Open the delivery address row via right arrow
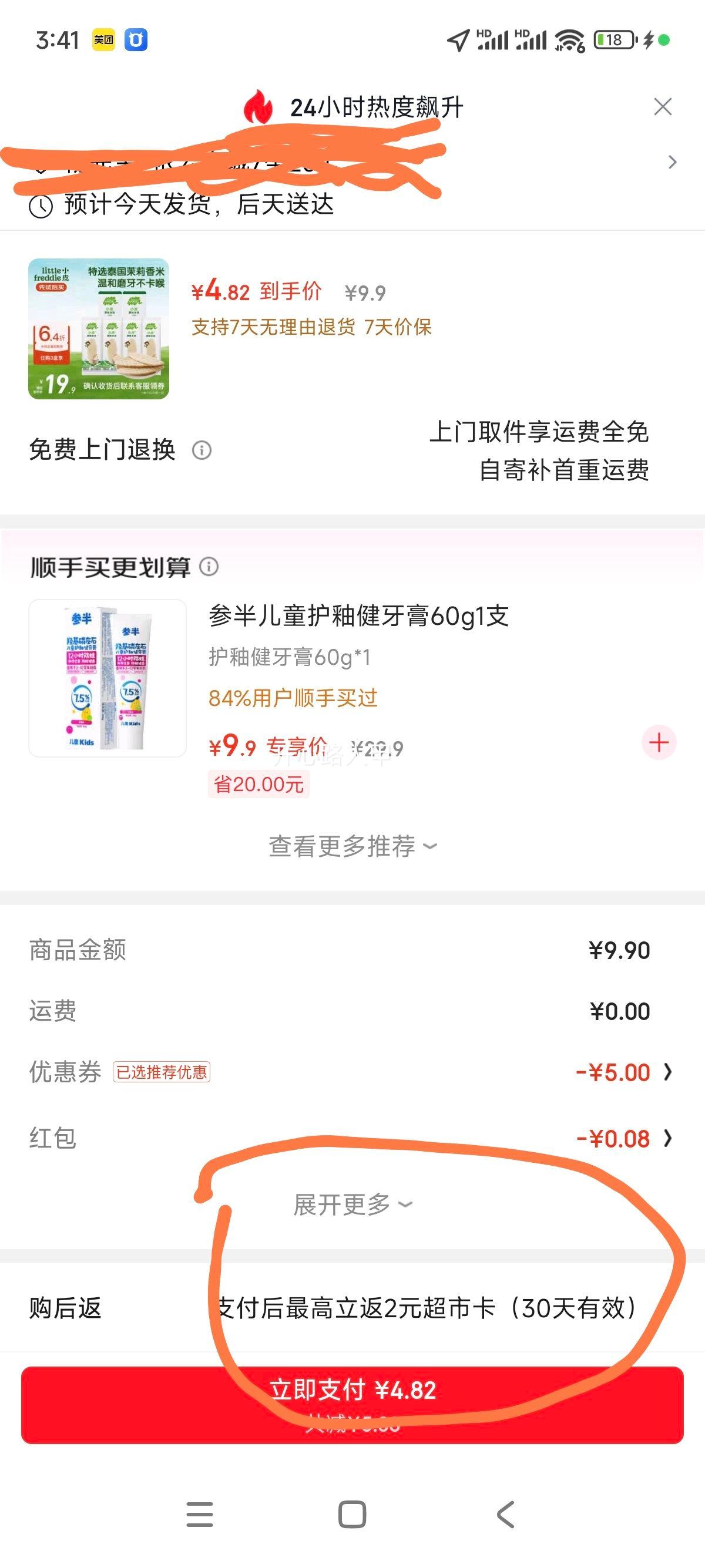 point(672,161)
